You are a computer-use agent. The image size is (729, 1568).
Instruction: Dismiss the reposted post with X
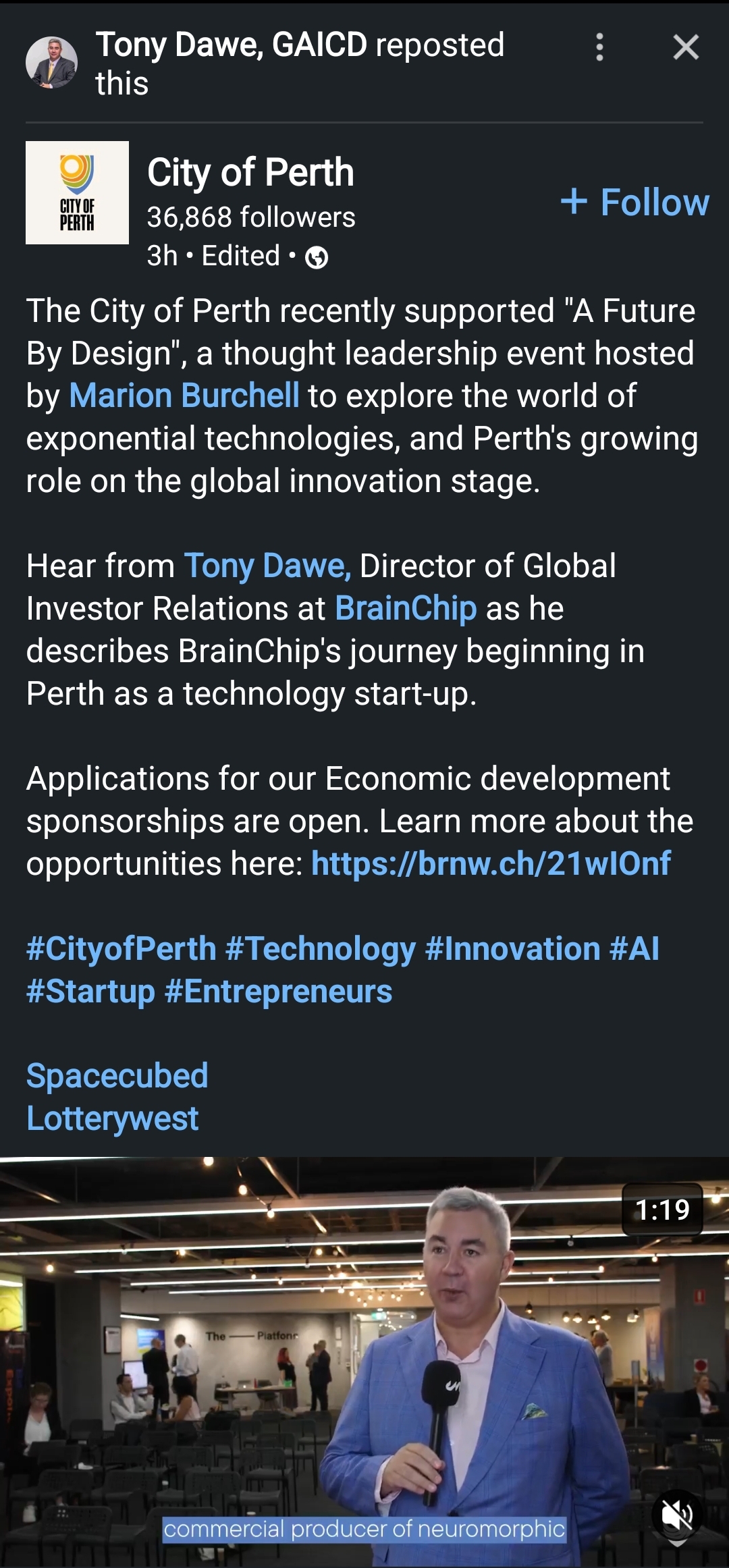click(686, 47)
